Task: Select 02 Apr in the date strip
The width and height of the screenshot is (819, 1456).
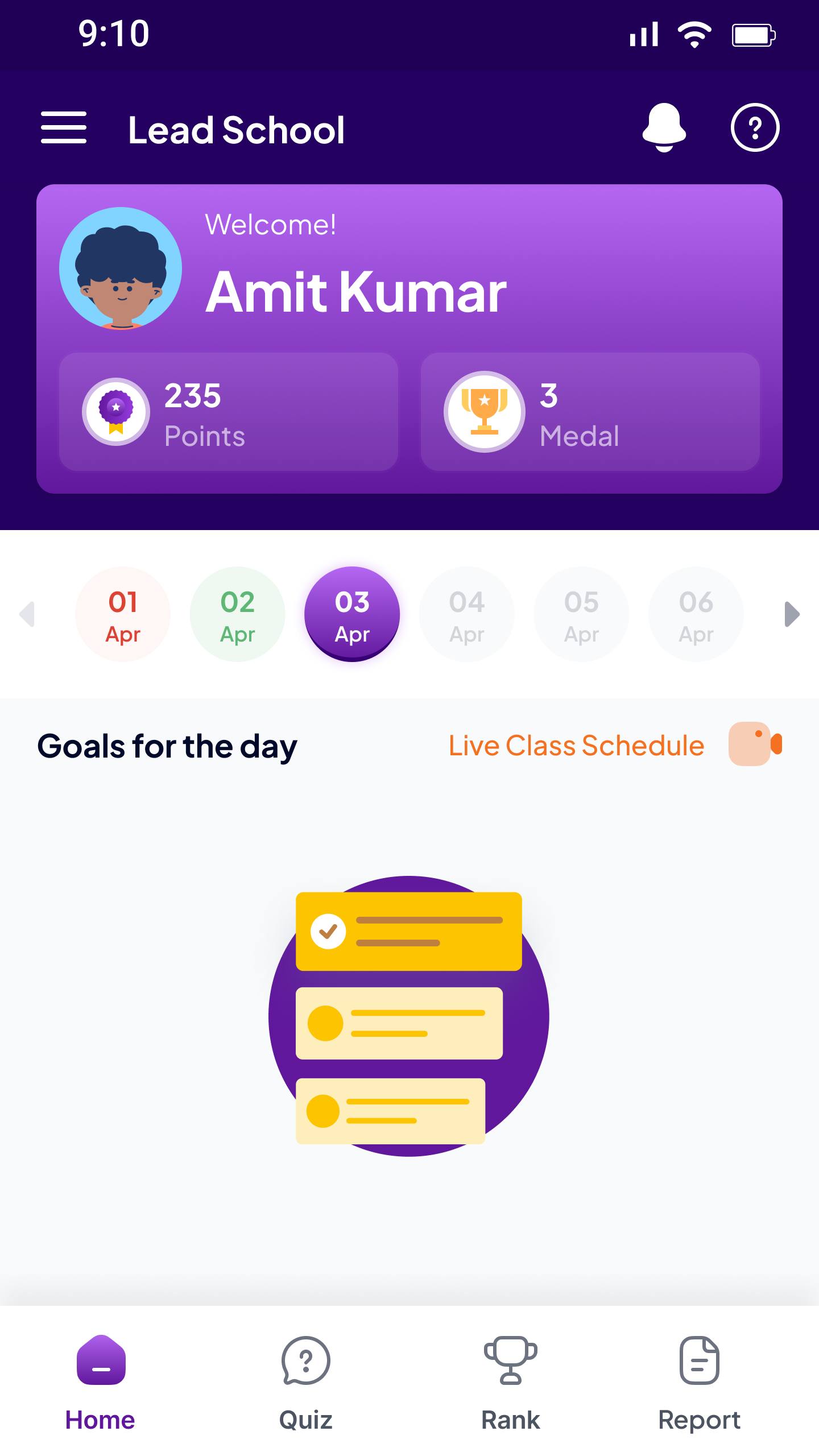Action: click(x=238, y=614)
